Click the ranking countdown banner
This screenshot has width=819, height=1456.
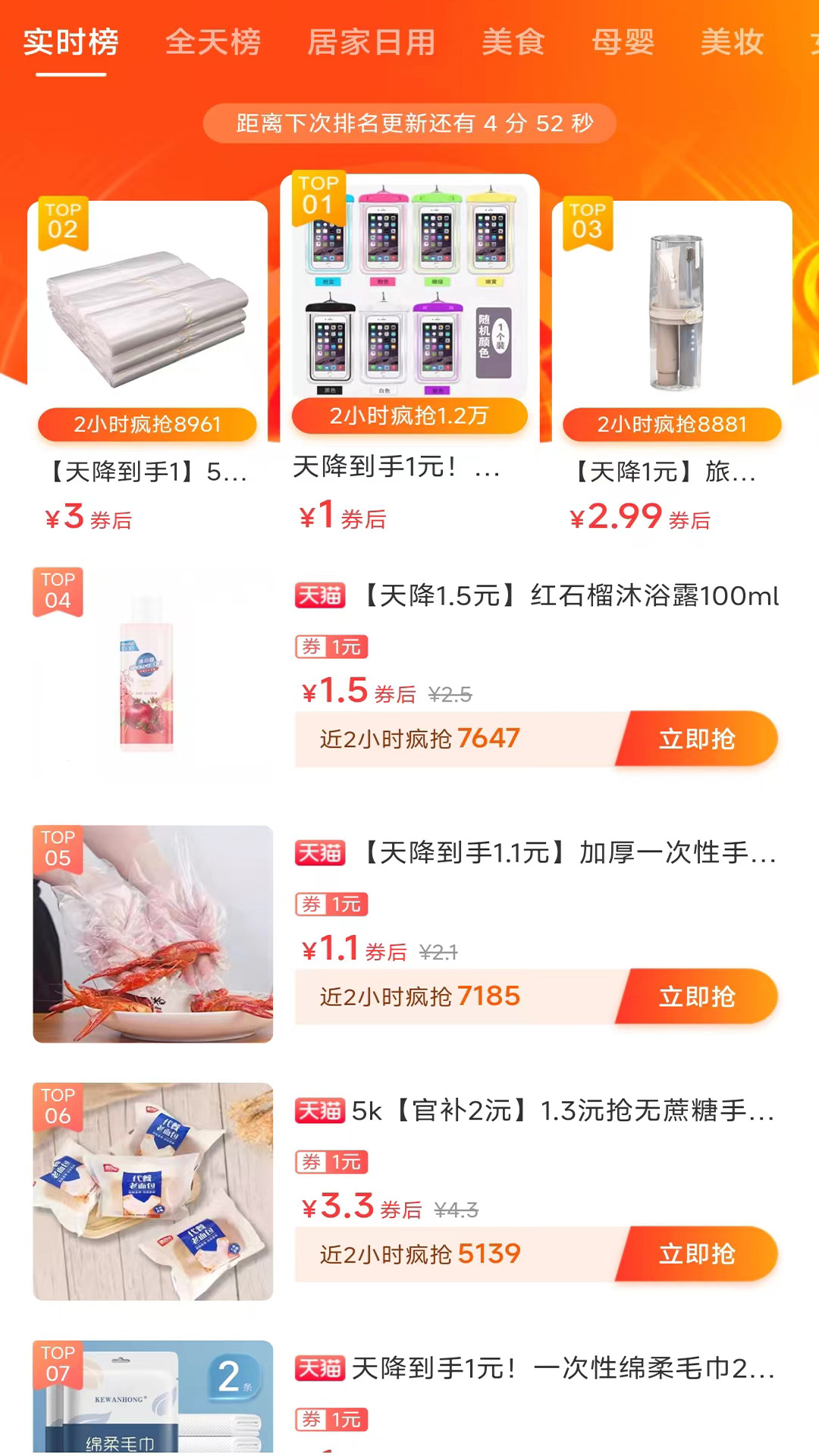pyautogui.click(x=409, y=121)
